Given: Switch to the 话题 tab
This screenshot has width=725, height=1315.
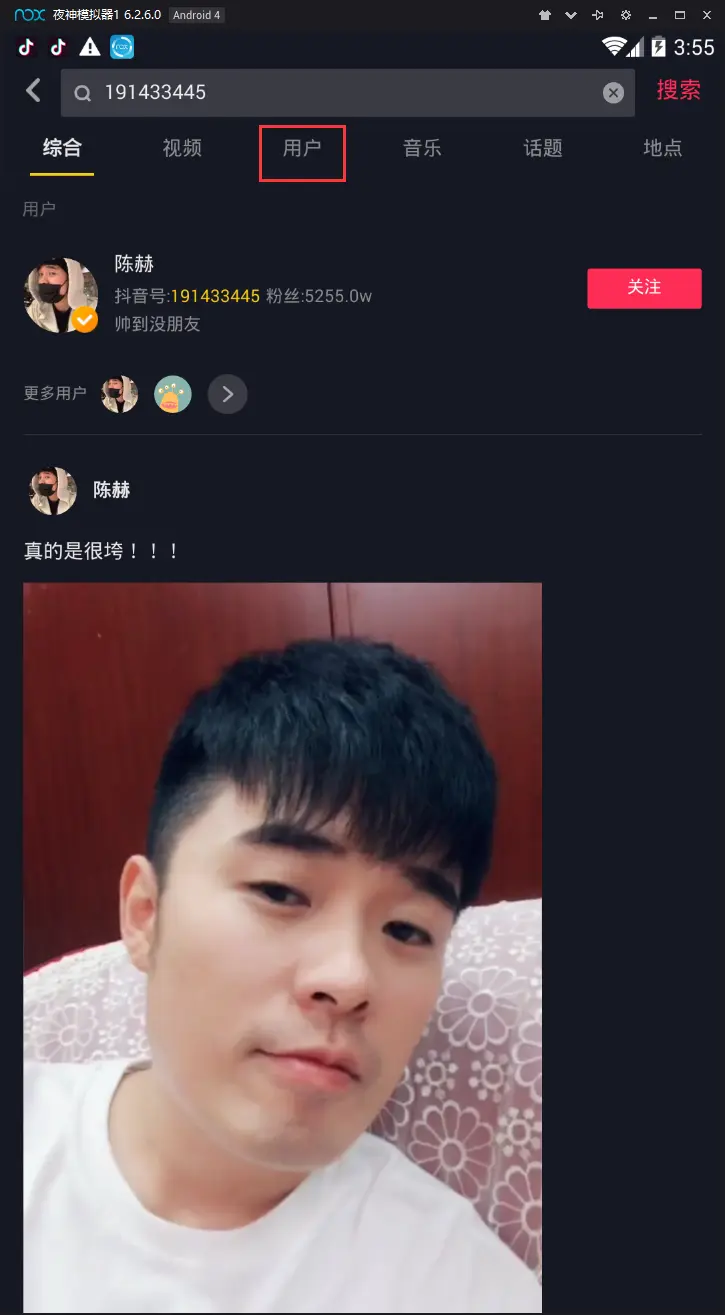Looking at the screenshot, I should click(x=542, y=149).
